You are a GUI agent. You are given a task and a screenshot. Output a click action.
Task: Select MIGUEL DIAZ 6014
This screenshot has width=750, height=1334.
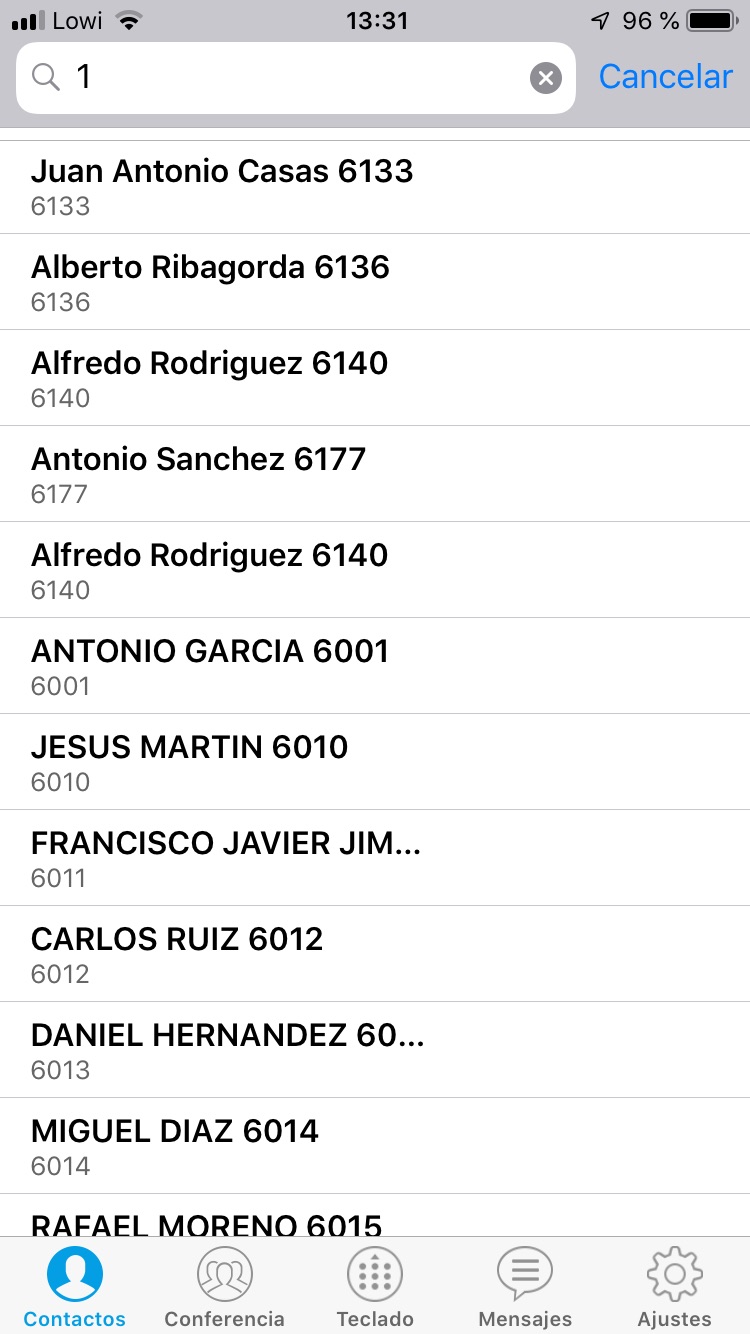(x=375, y=1146)
